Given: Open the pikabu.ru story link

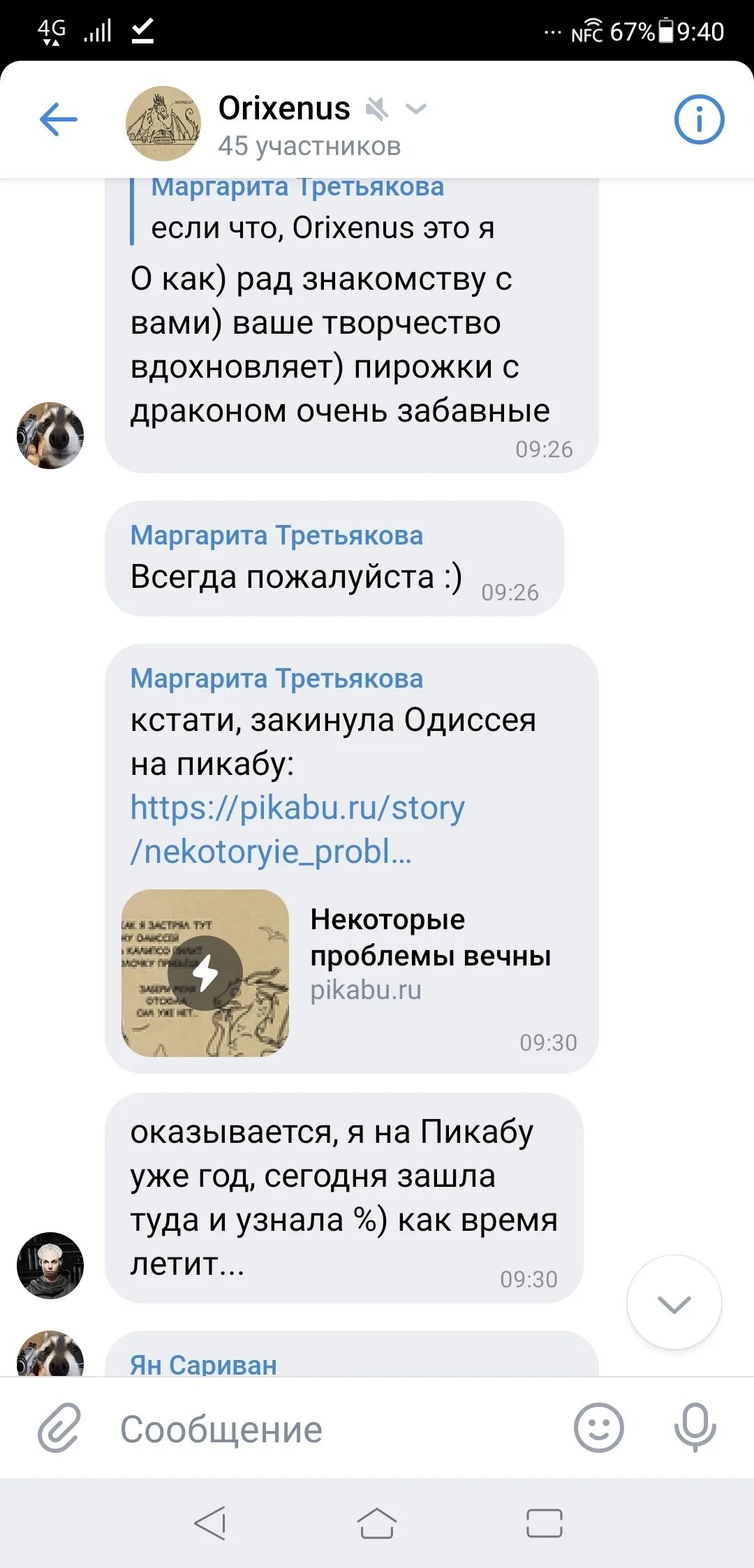Looking at the screenshot, I should point(297,829).
